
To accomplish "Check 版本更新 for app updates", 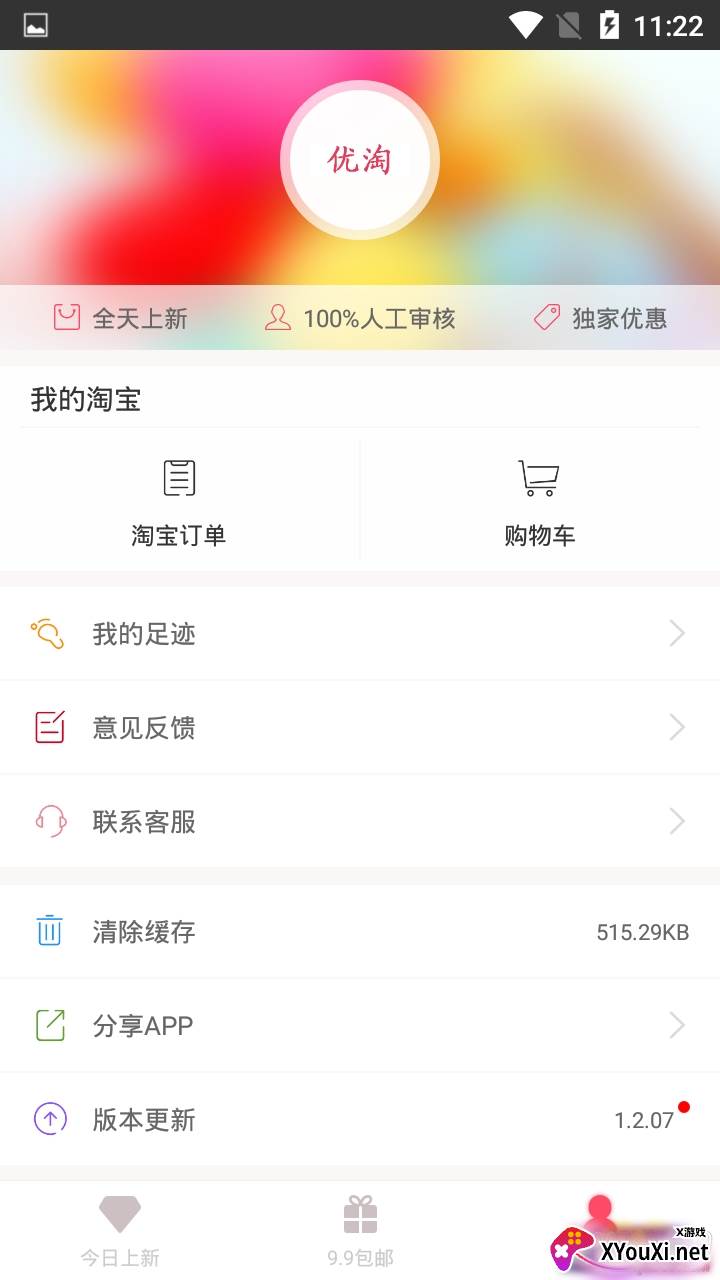I will [x=360, y=1120].
